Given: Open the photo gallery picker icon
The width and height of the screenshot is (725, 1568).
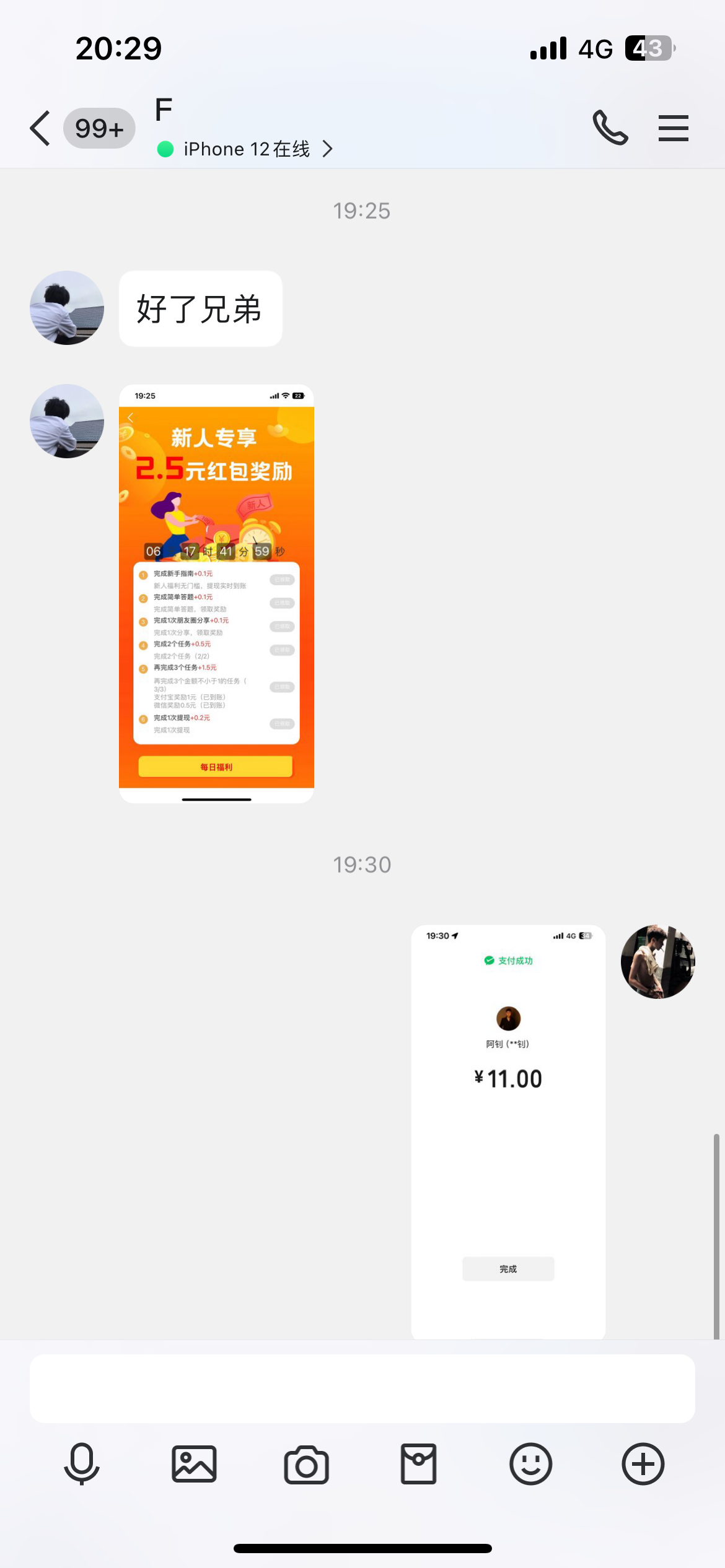Looking at the screenshot, I should [194, 1464].
